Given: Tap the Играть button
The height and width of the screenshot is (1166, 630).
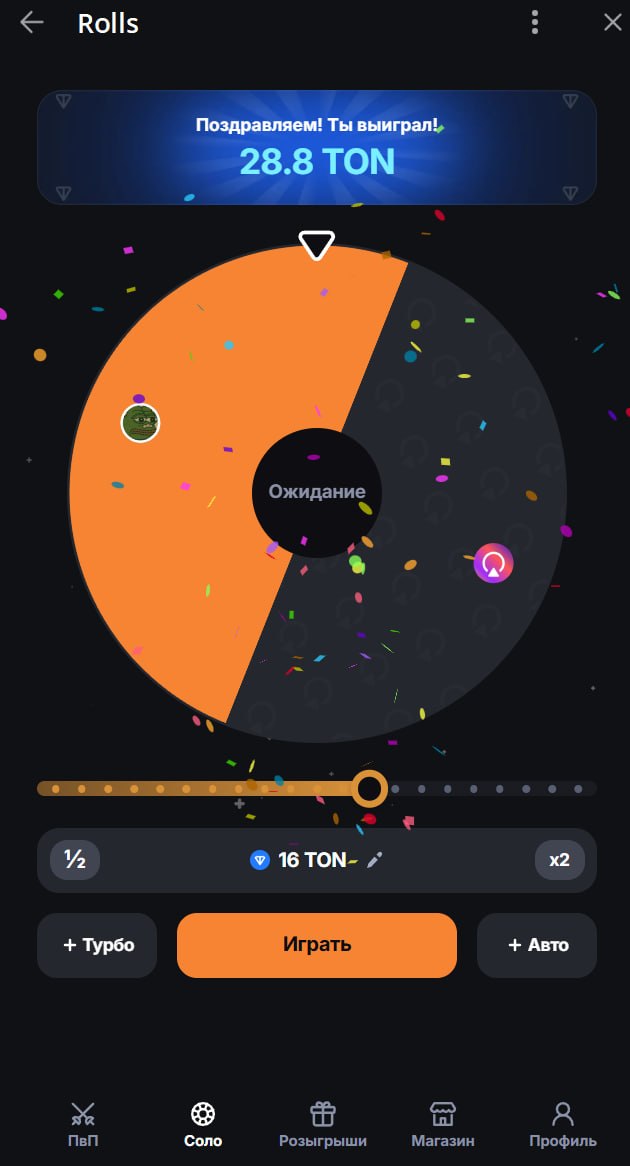Looking at the screenshot, I should (x=316, y=945).
